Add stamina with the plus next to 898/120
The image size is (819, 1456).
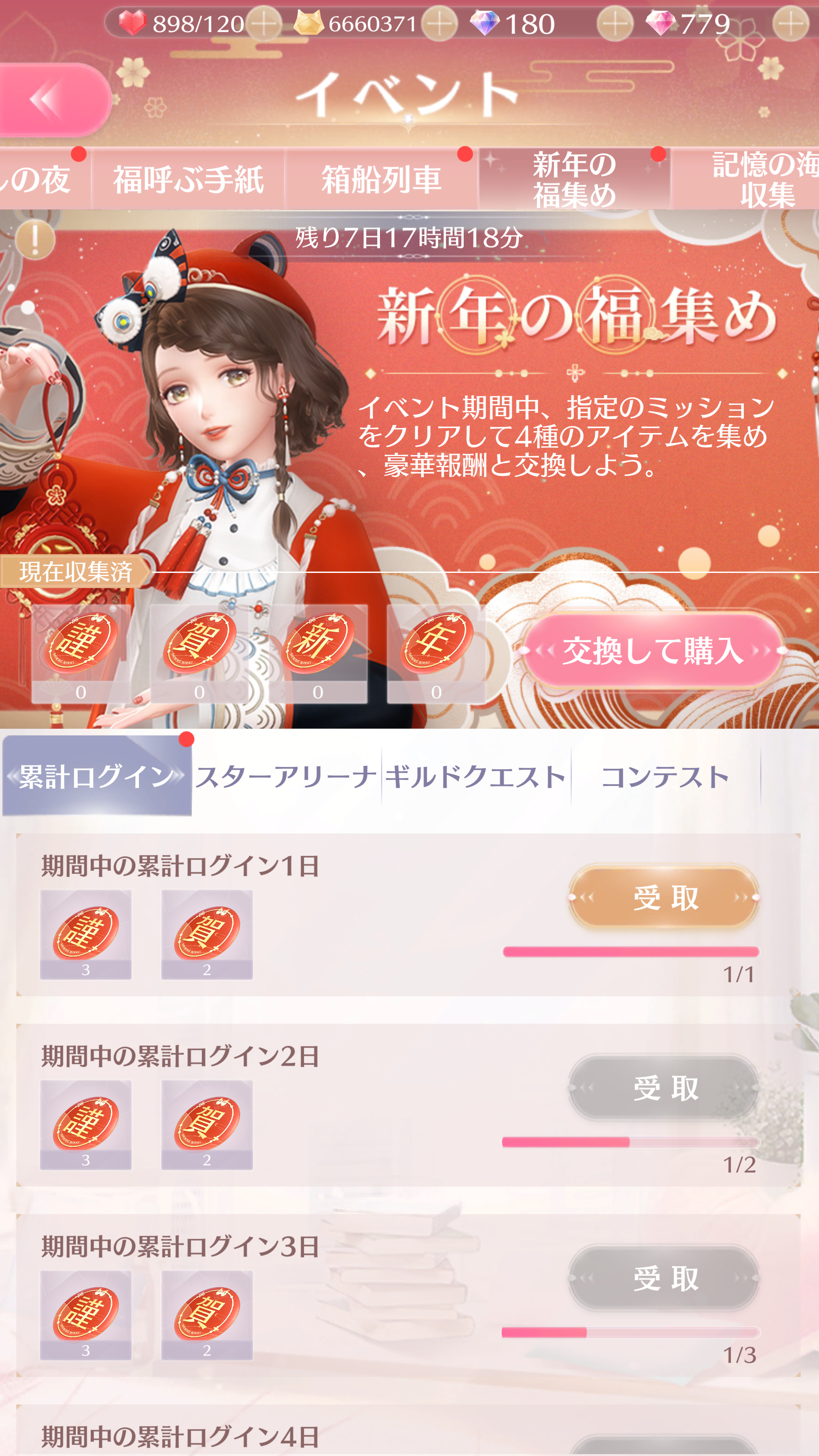[264, 24]
